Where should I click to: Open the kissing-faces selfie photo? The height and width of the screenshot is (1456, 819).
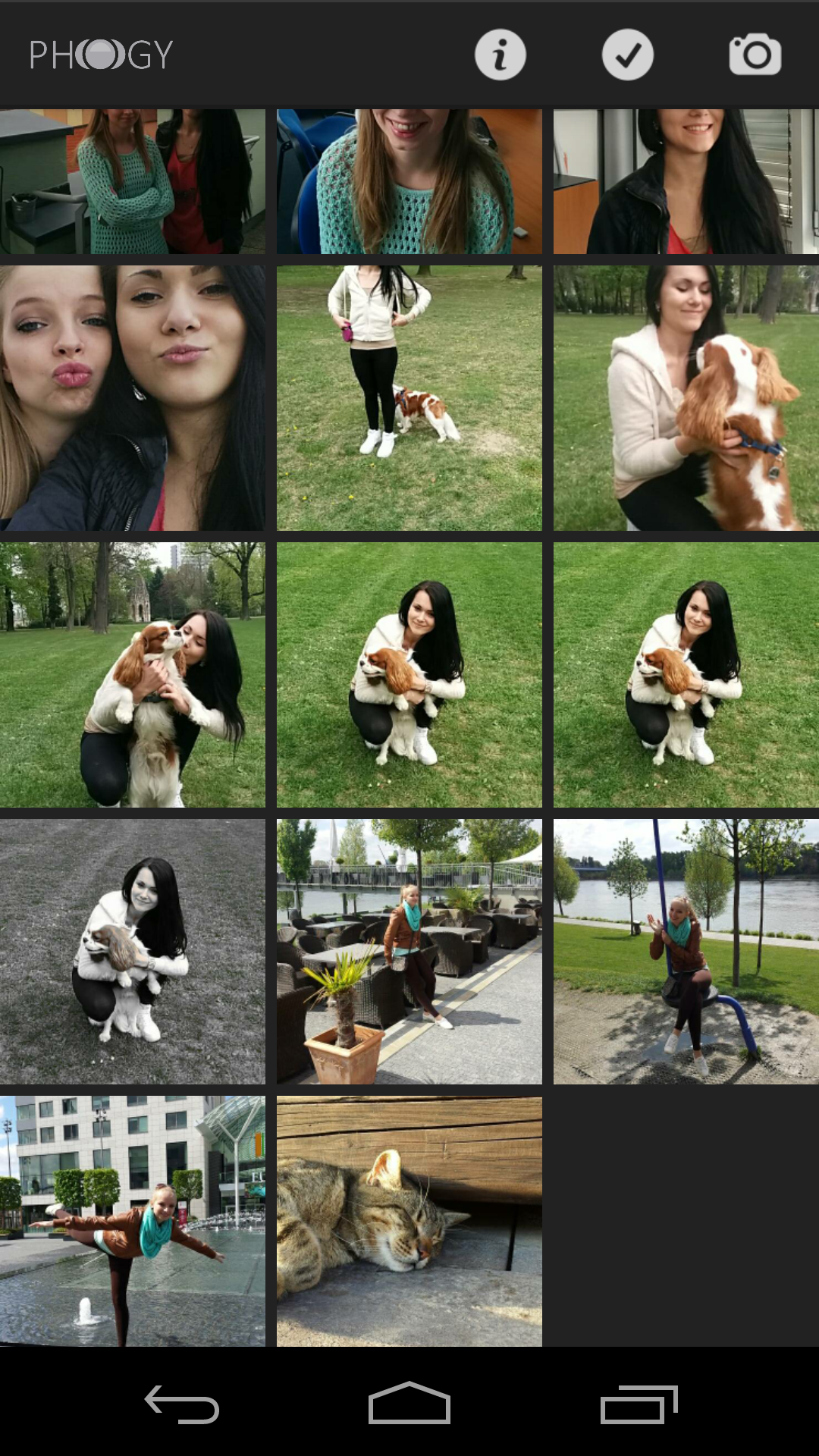point(132,397)
